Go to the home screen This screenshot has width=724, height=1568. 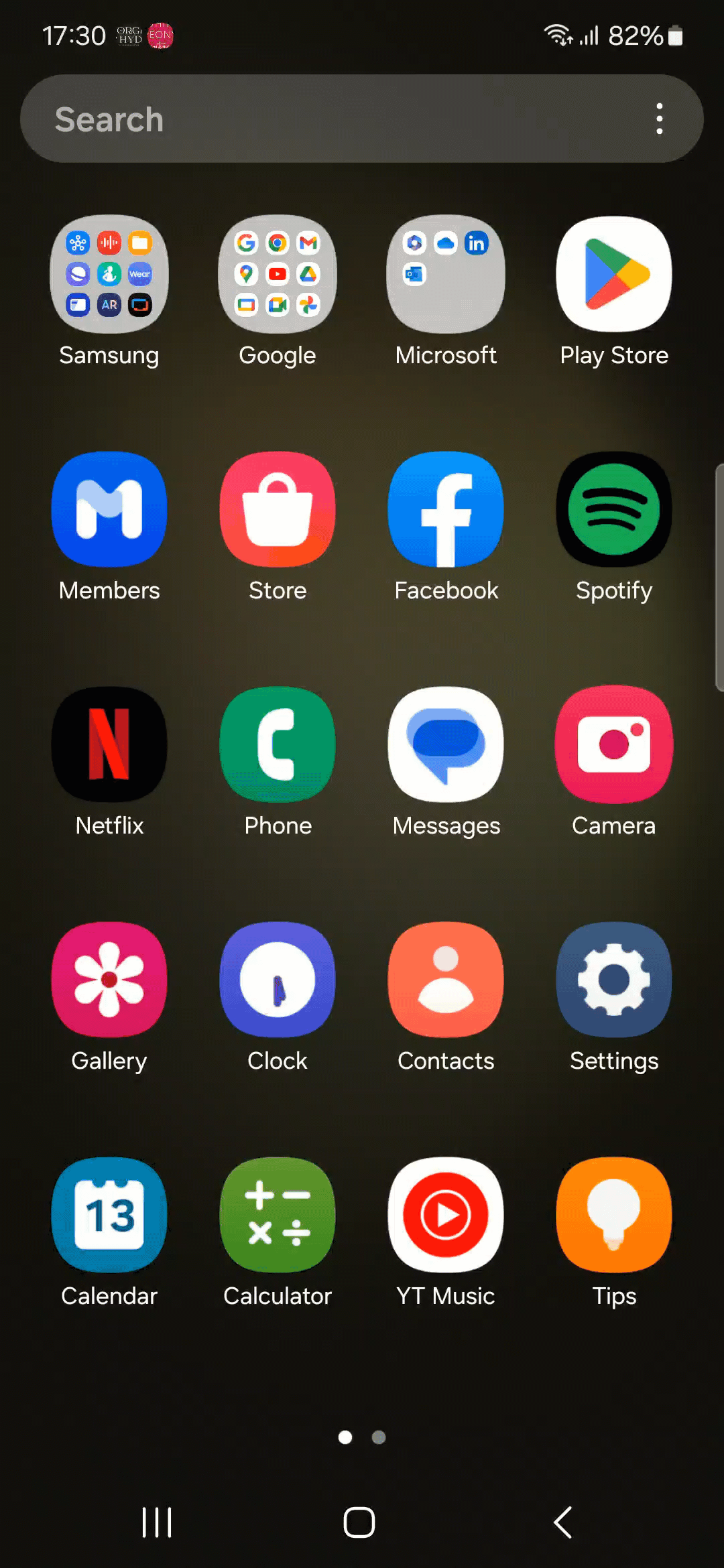(x=359, y=1522)
